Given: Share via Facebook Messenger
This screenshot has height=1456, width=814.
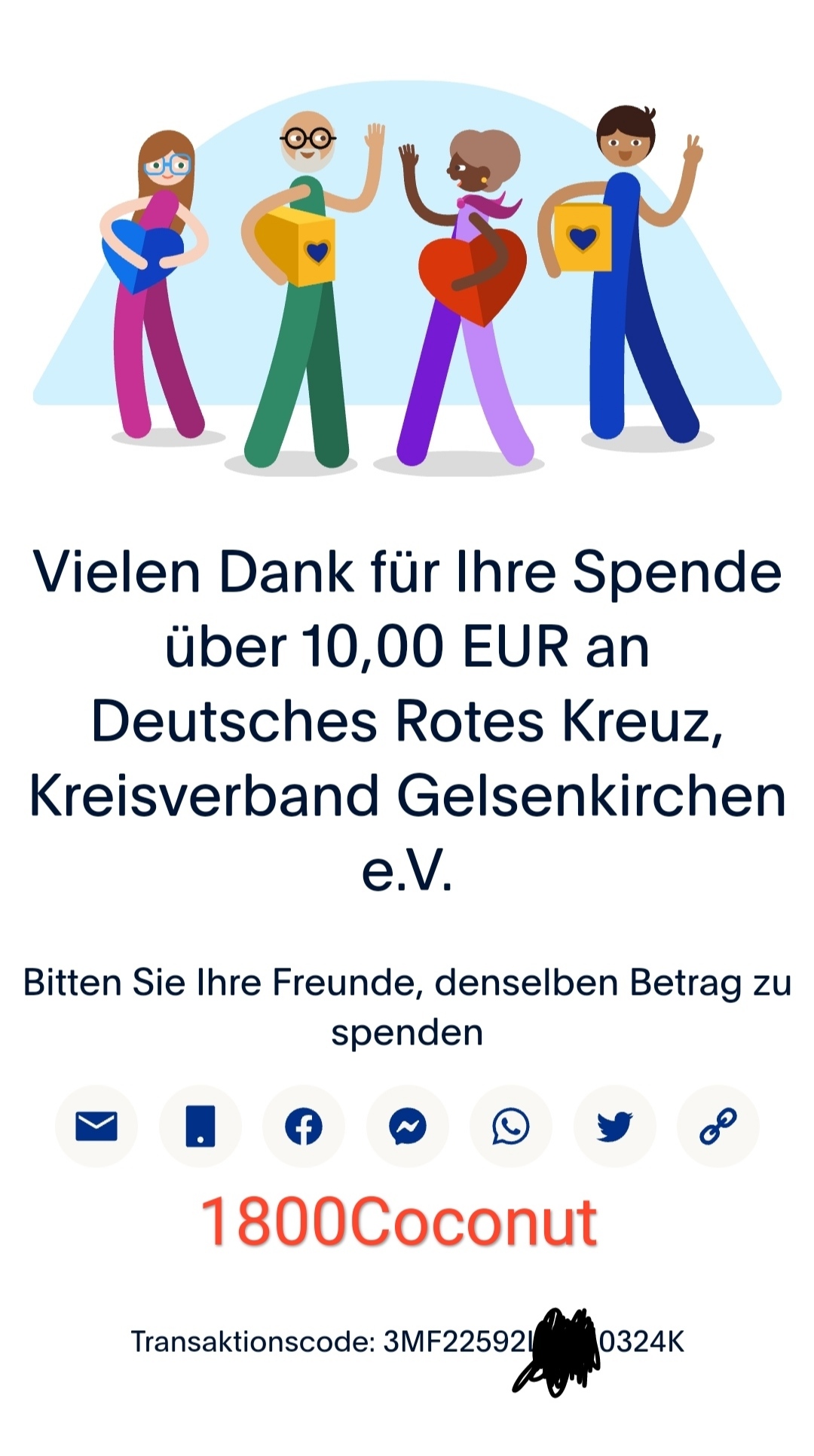Looking at the screenshot, I should click(408, 1127).
